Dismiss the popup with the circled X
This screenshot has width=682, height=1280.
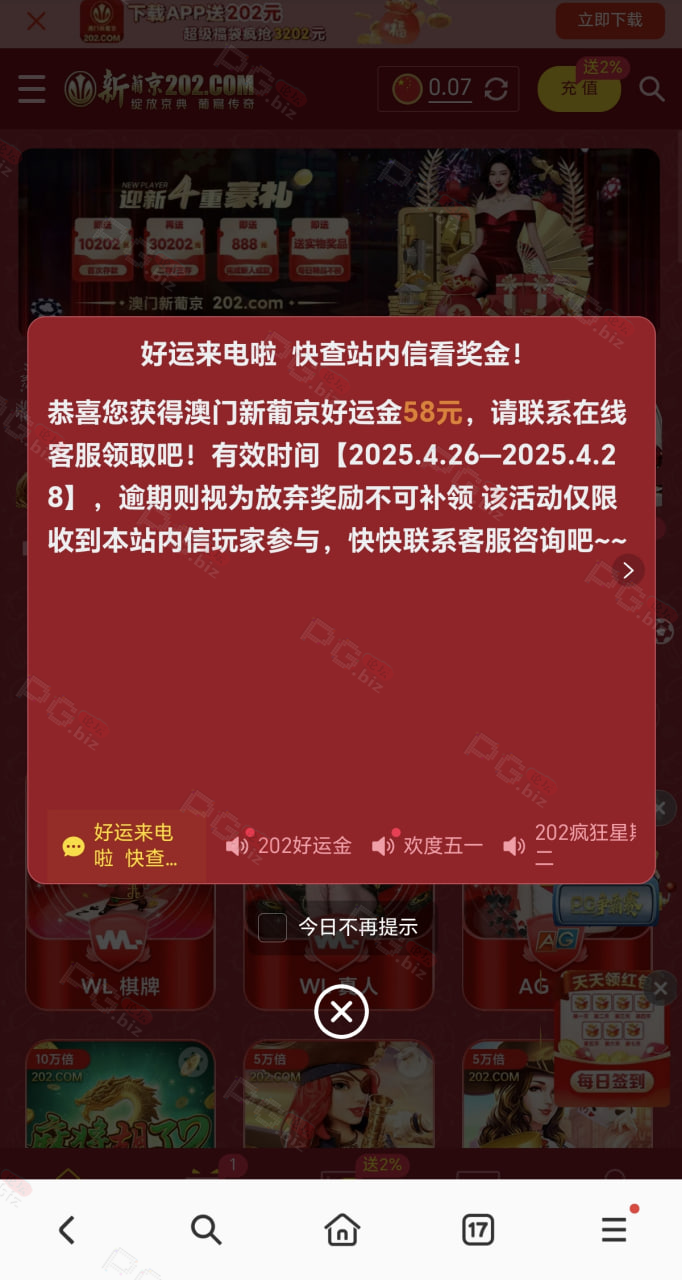pos(341,1012)
